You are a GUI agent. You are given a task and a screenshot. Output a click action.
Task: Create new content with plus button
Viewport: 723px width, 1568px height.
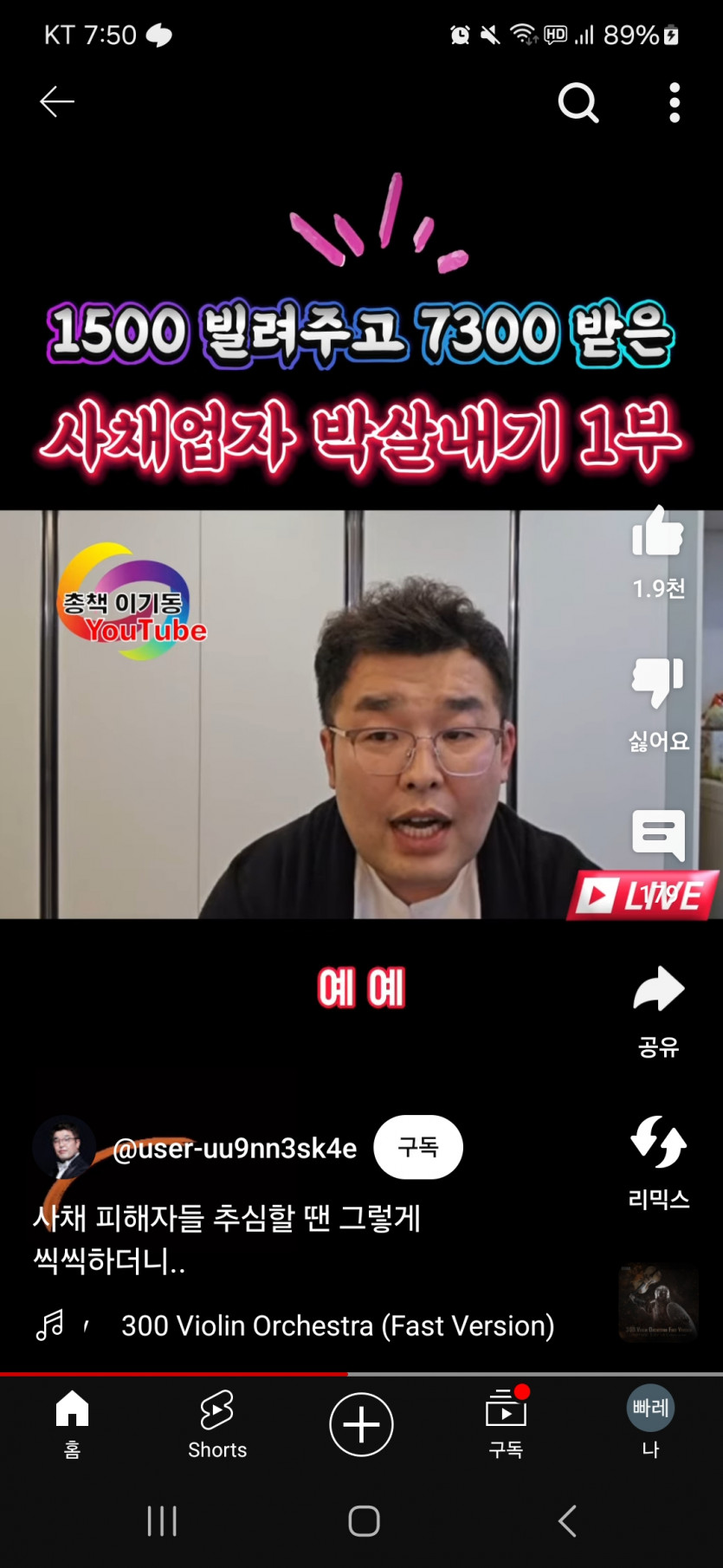click(361, 1425)
